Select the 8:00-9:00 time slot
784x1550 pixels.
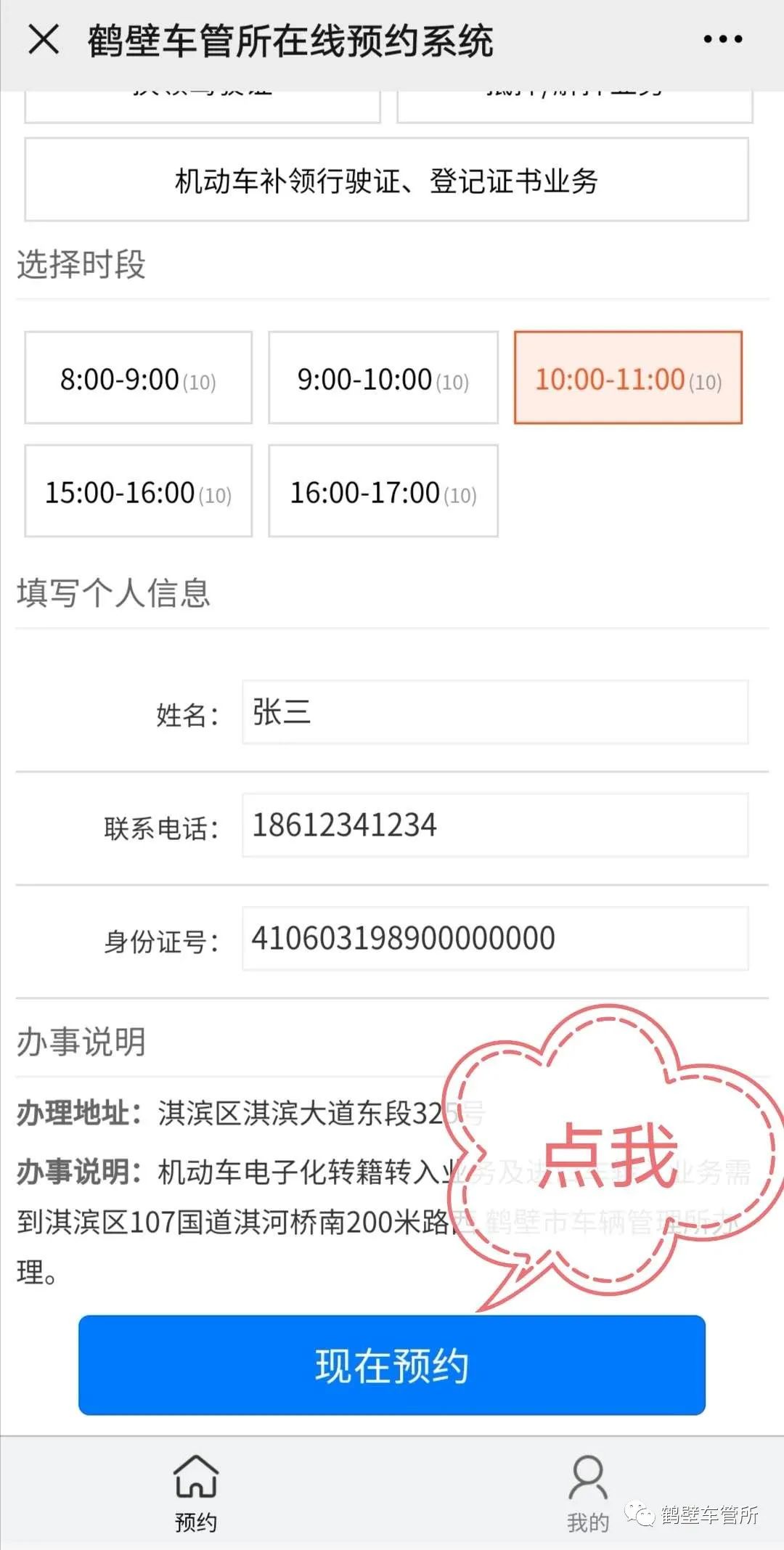[x=138, y=378]
